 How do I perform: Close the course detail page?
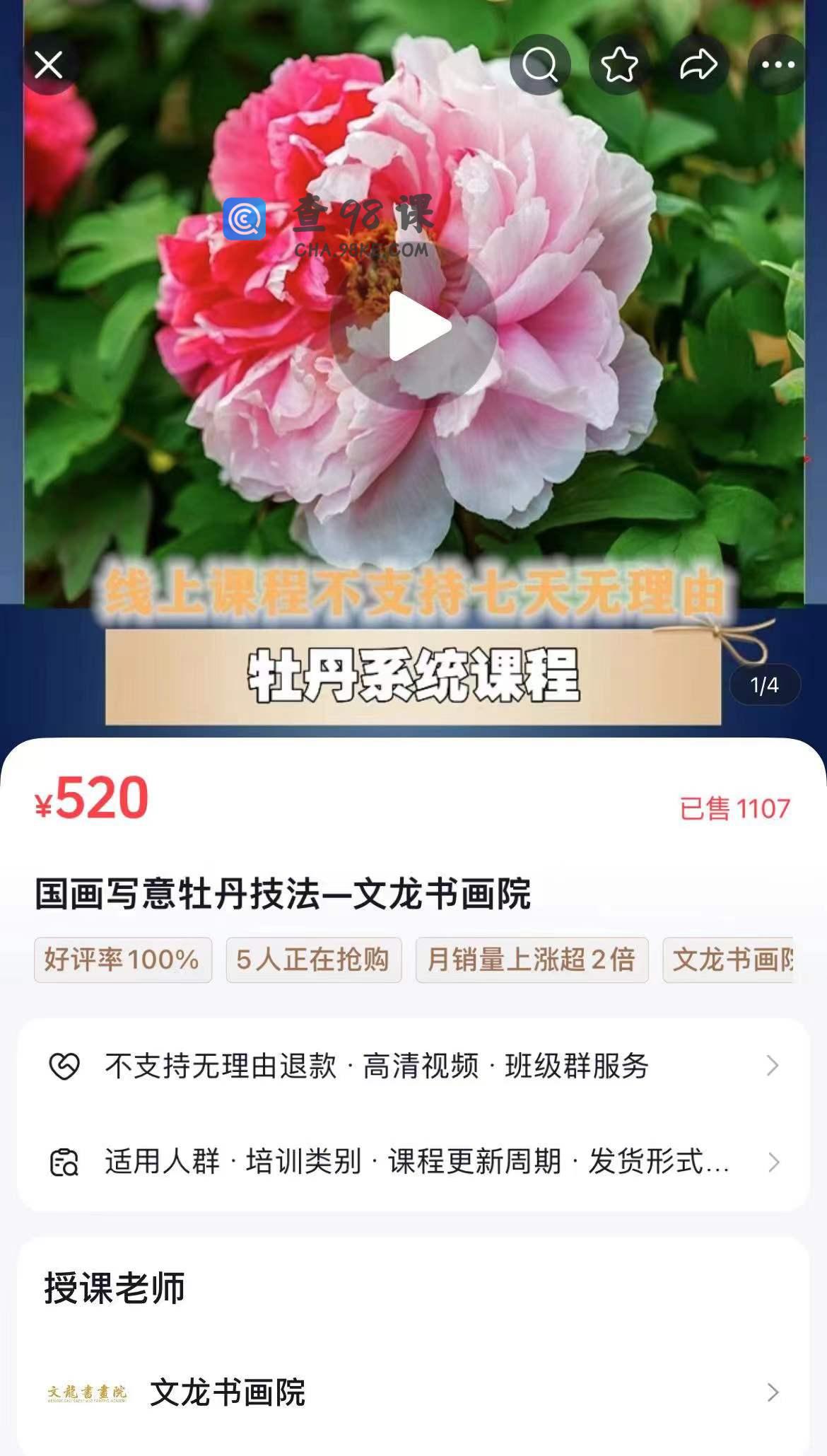(x=49, y=65)
